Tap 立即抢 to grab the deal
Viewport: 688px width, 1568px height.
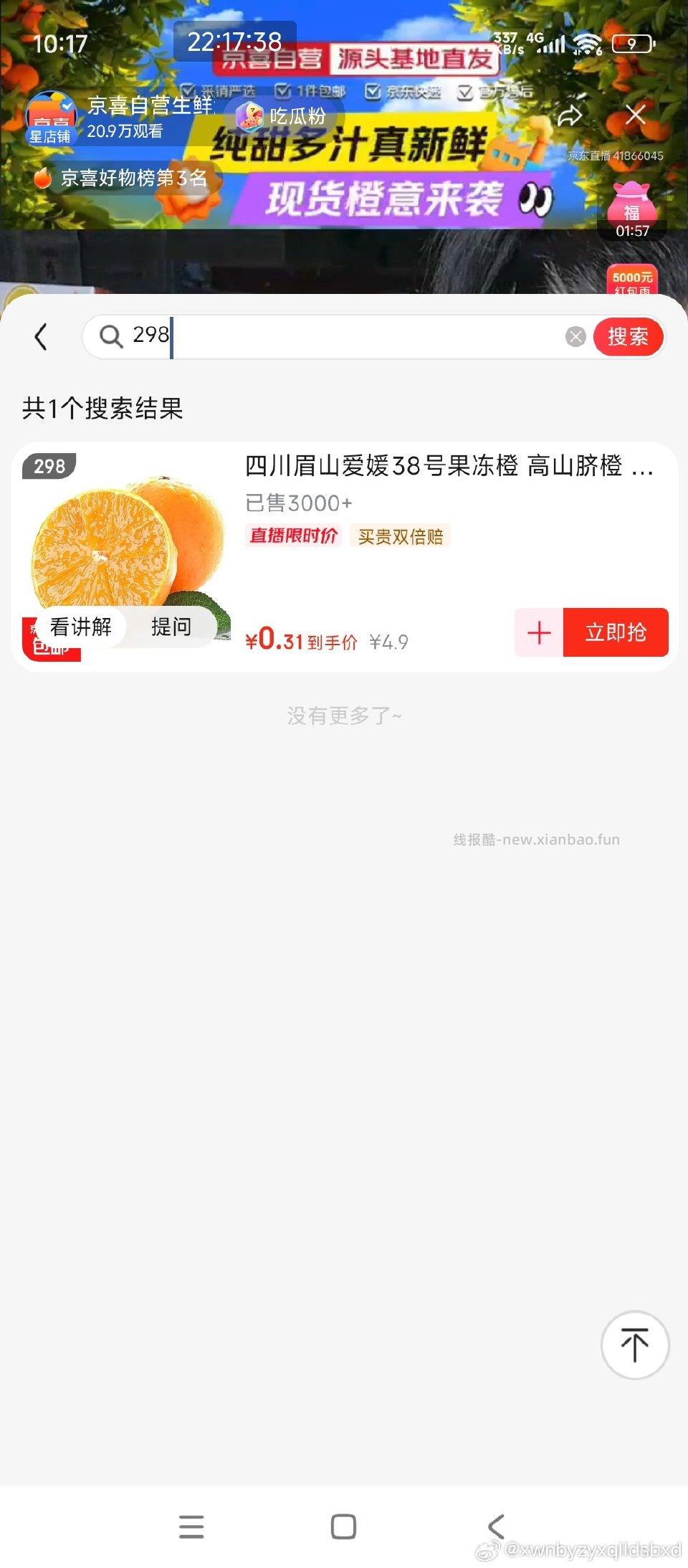pos(618,632)
